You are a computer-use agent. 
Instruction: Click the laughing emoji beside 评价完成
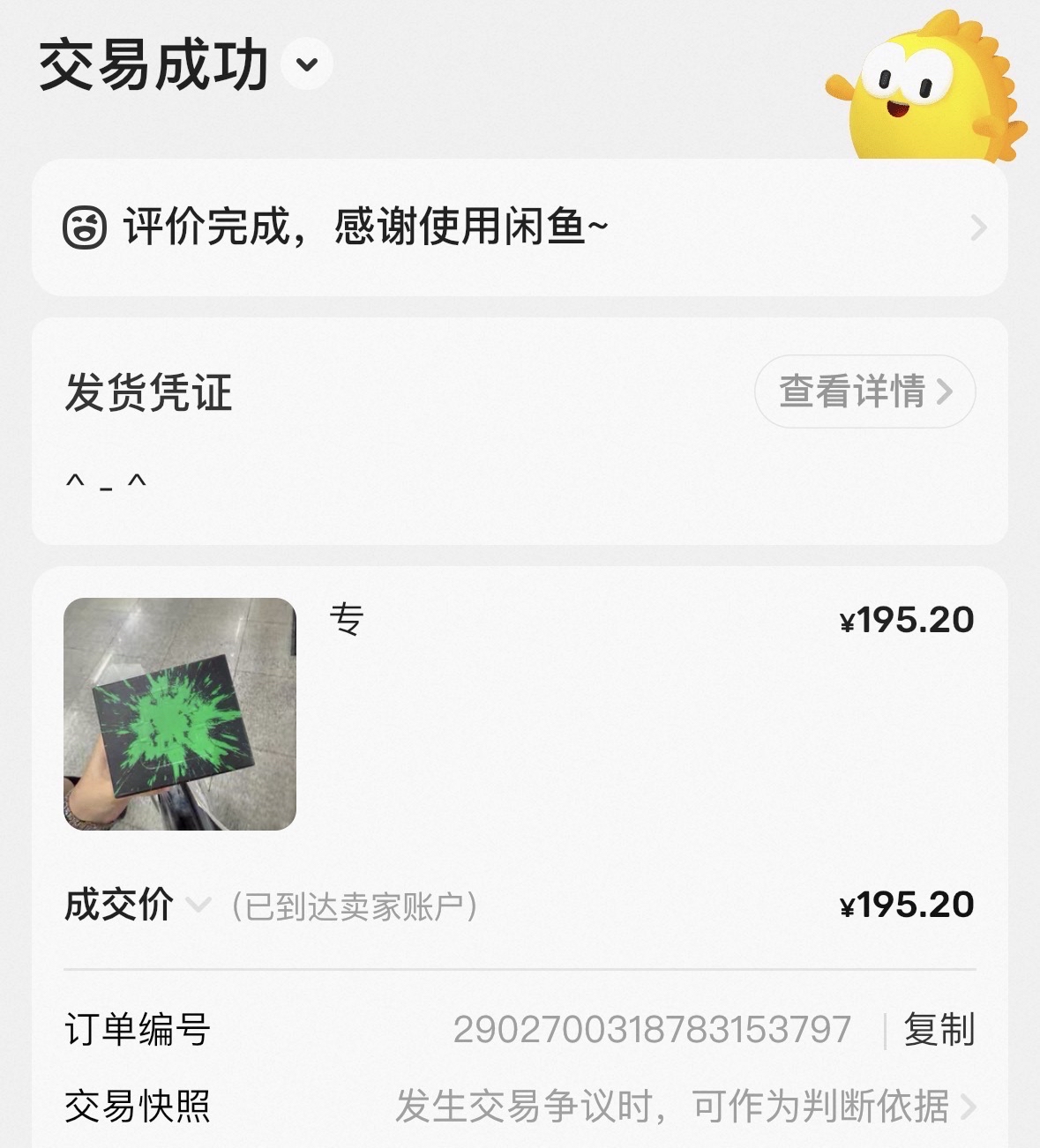[84, 227]
